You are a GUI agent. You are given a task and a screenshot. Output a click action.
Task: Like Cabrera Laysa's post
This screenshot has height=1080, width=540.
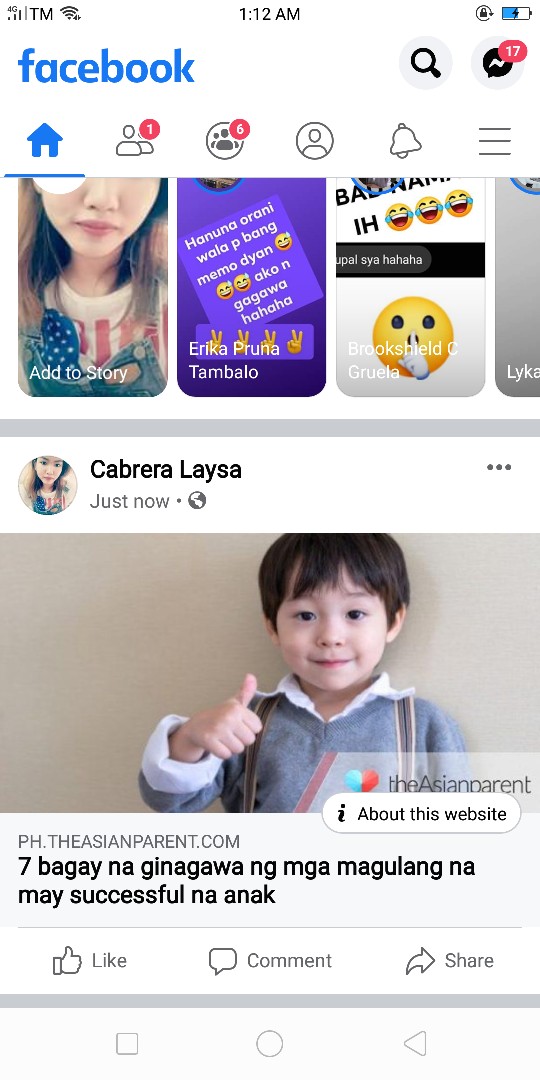click(90, 960)
